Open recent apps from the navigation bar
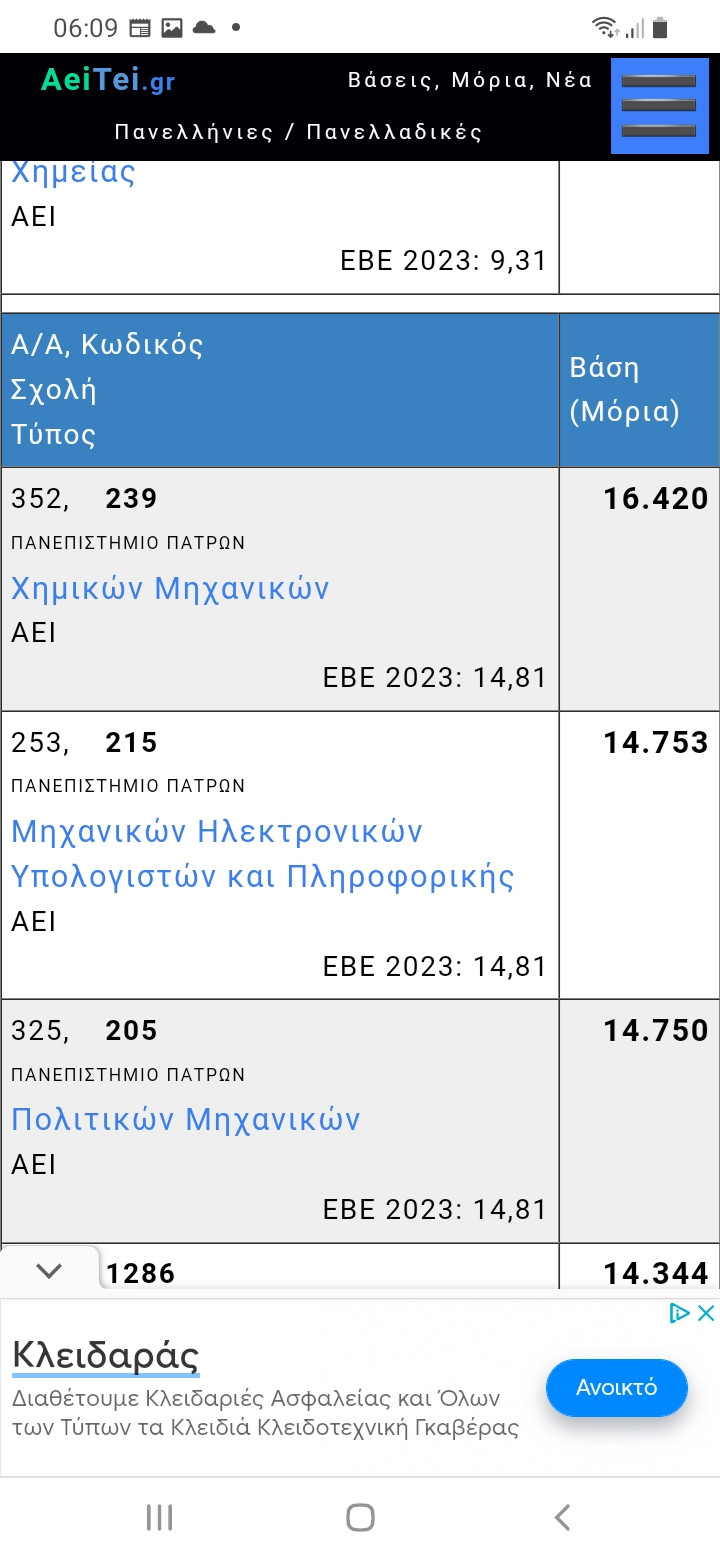720x1560 pixels. 159,1517
